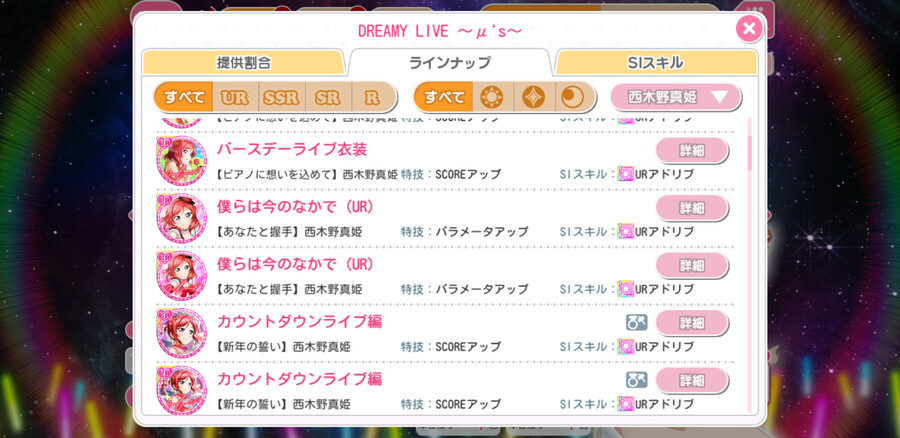Filter lineup by UR rarity
Viewport: 900px width, 438px height.
coord(234,97)
